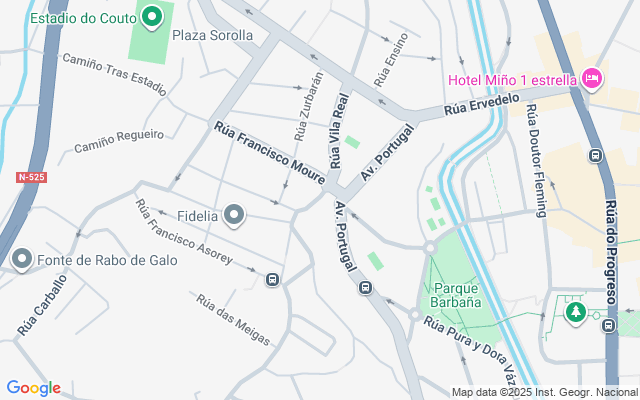
Task: Select the bus stop on Av. Portugal
Action: (366, 288)
